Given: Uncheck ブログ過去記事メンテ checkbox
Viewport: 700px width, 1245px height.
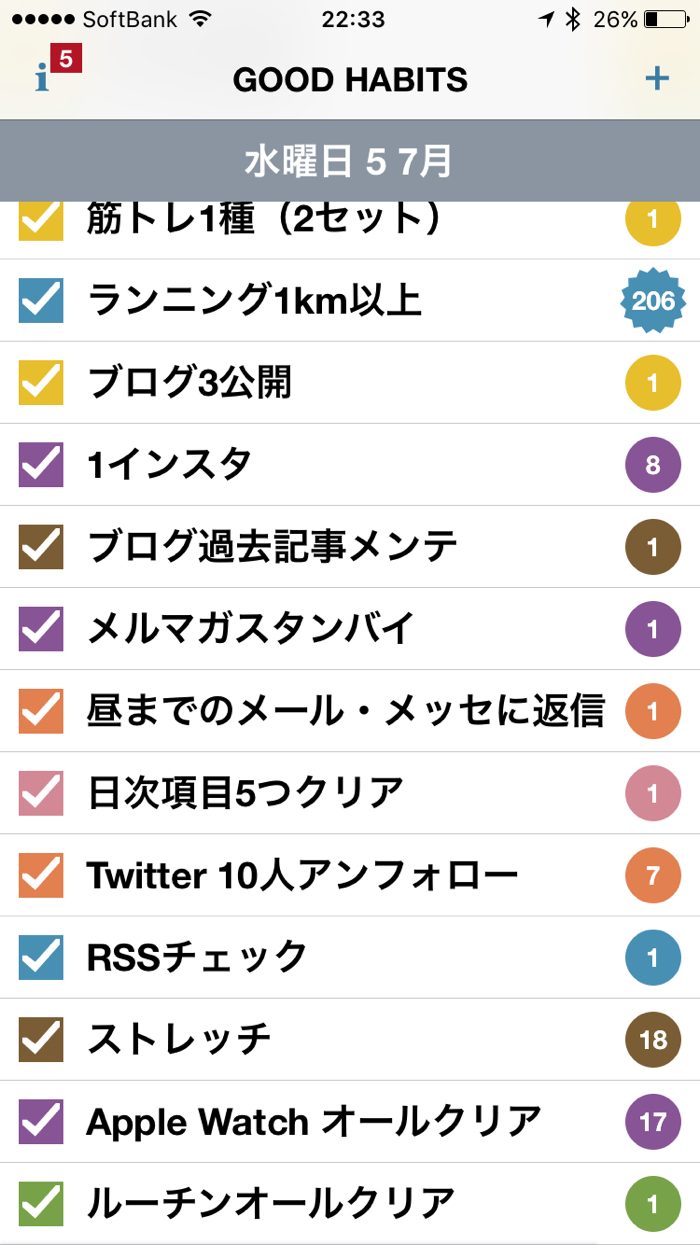Looking at the screenshot, I should click(x=41, y=547).
